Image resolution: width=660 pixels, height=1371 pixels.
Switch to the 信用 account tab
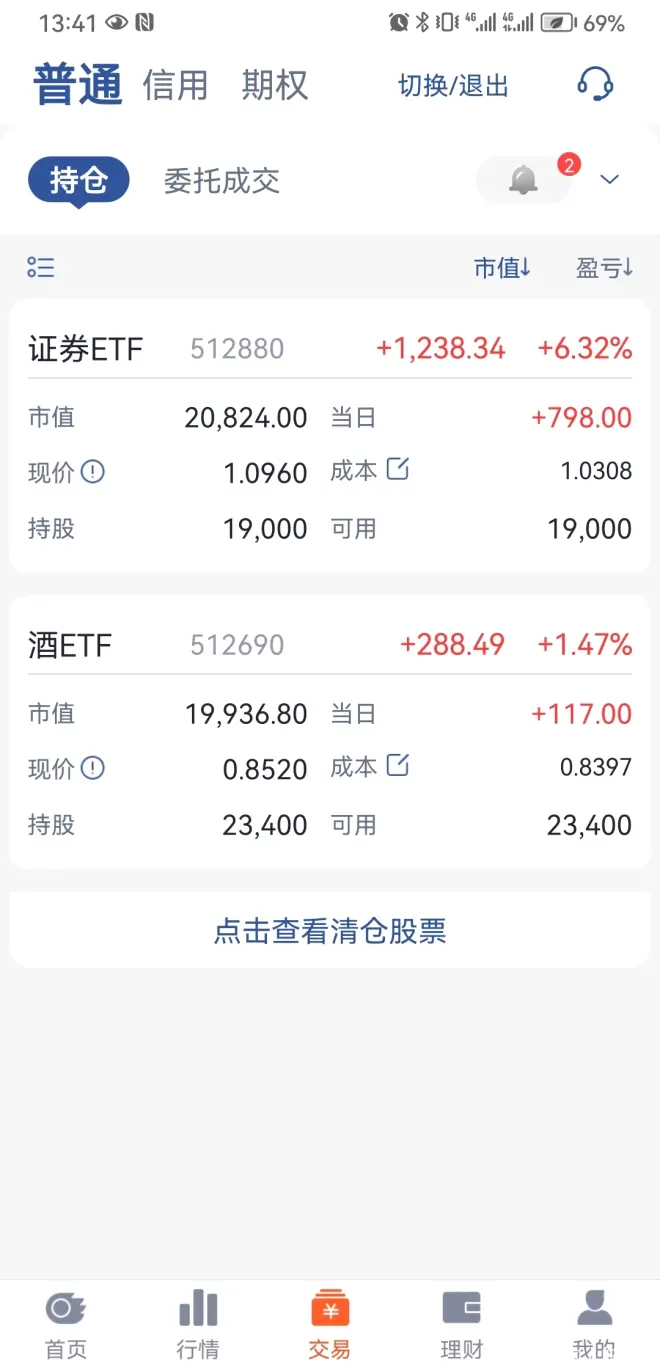point(175,86)
